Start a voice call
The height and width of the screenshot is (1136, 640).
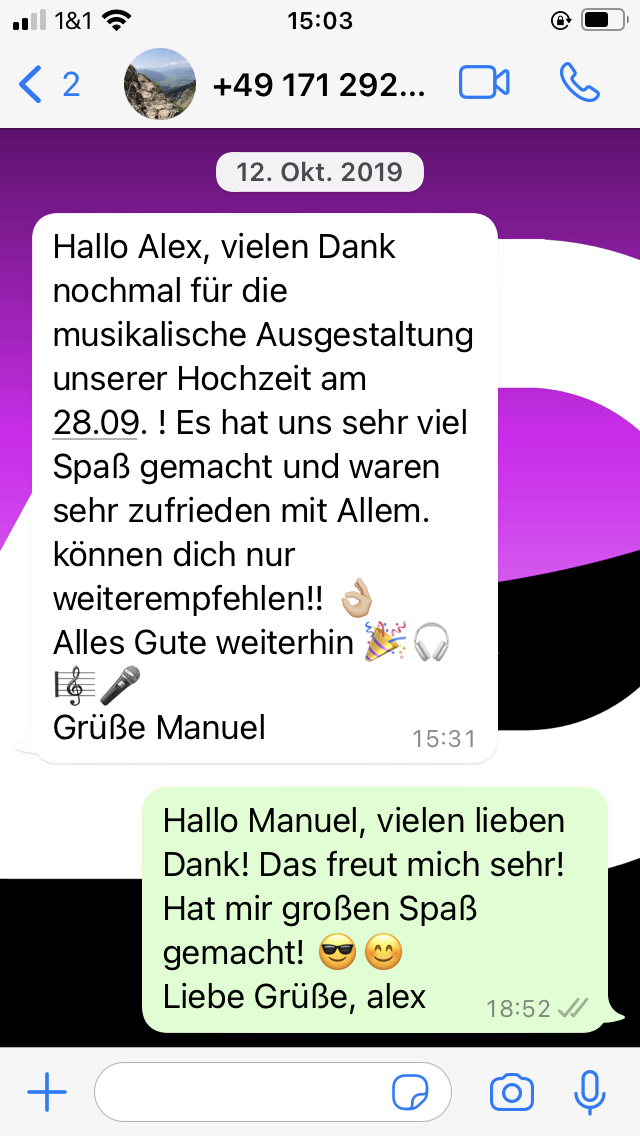point(580,84)
